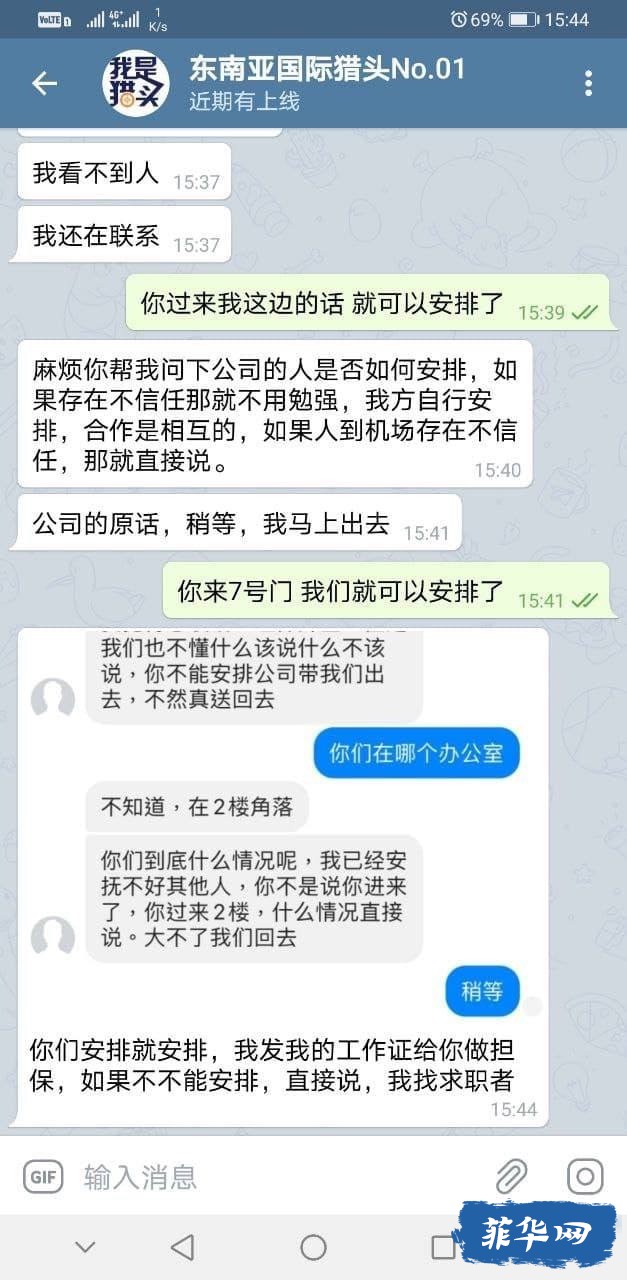The height and width of the screenshot is (1280, 627).
Task: Open 东南亚国际猎头No.01 profile from its avatar
Action: (x=135, y=84)
